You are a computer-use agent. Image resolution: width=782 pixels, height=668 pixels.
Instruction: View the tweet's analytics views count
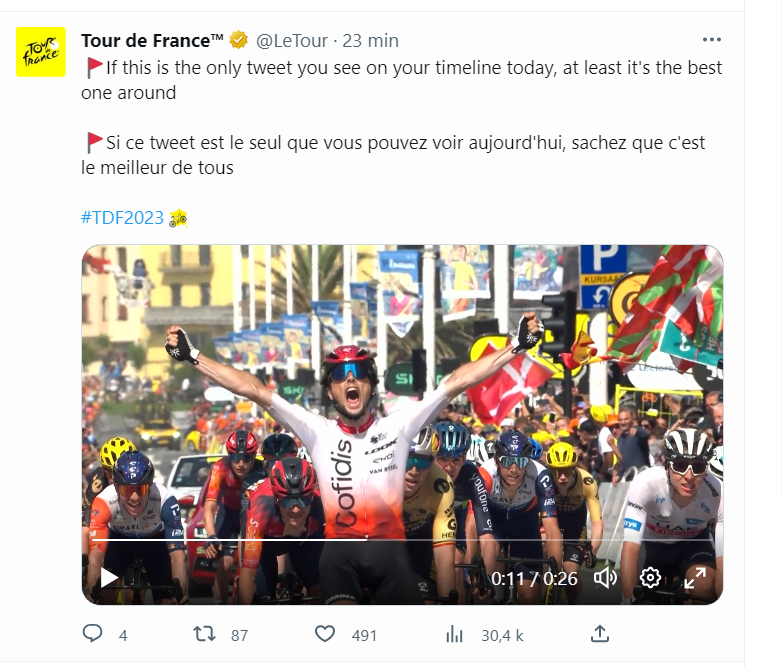(455, 634)
